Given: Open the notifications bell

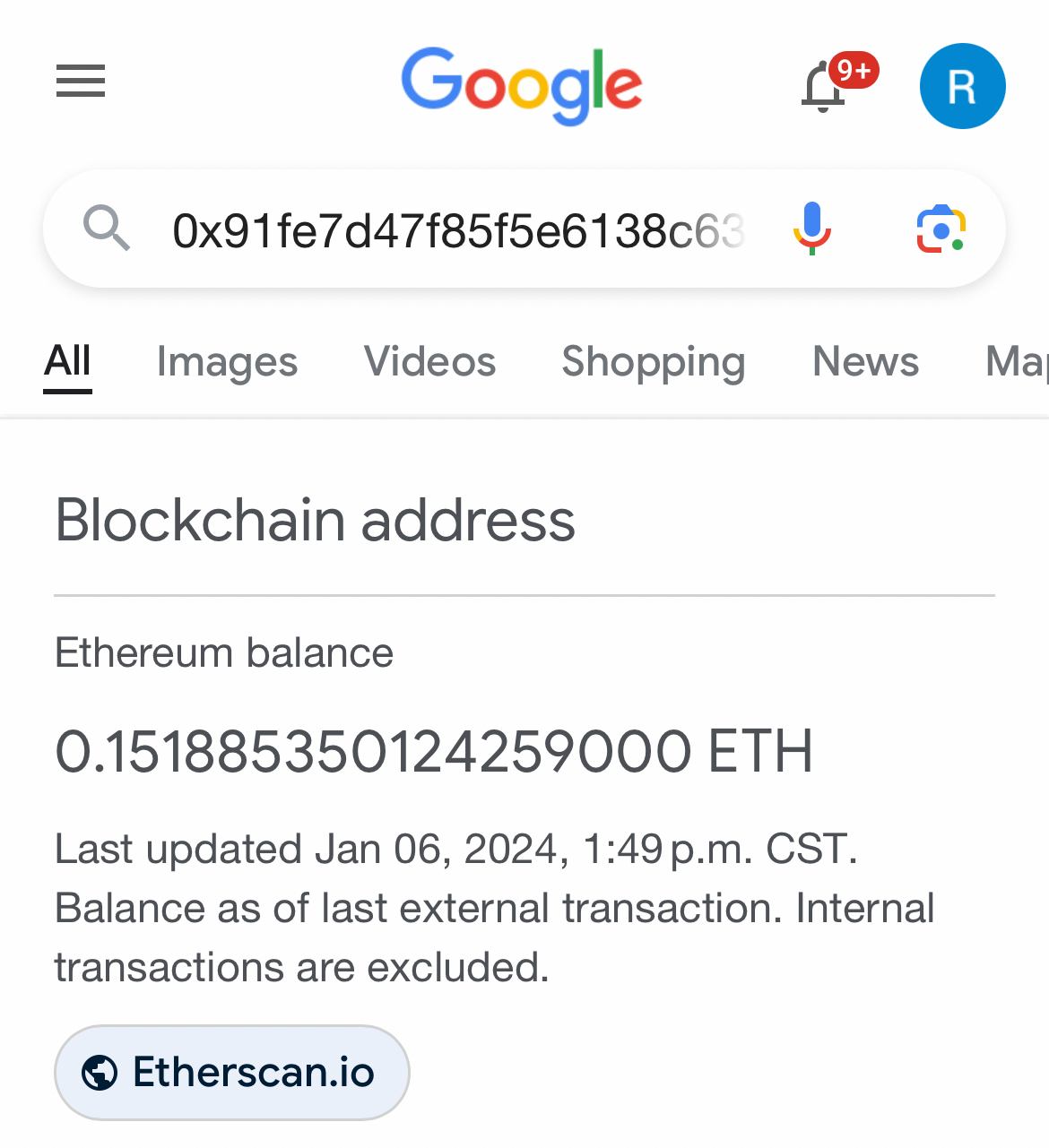Looking at the screenshot, I should point(824,87).
